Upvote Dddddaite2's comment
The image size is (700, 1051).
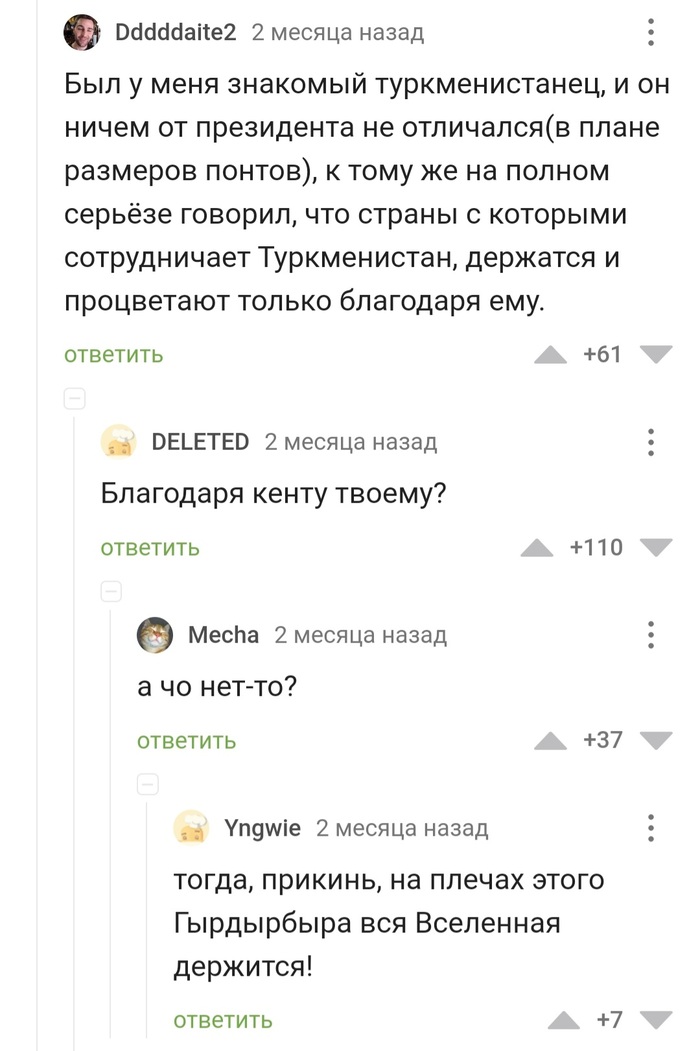click(x=549, y=355)
